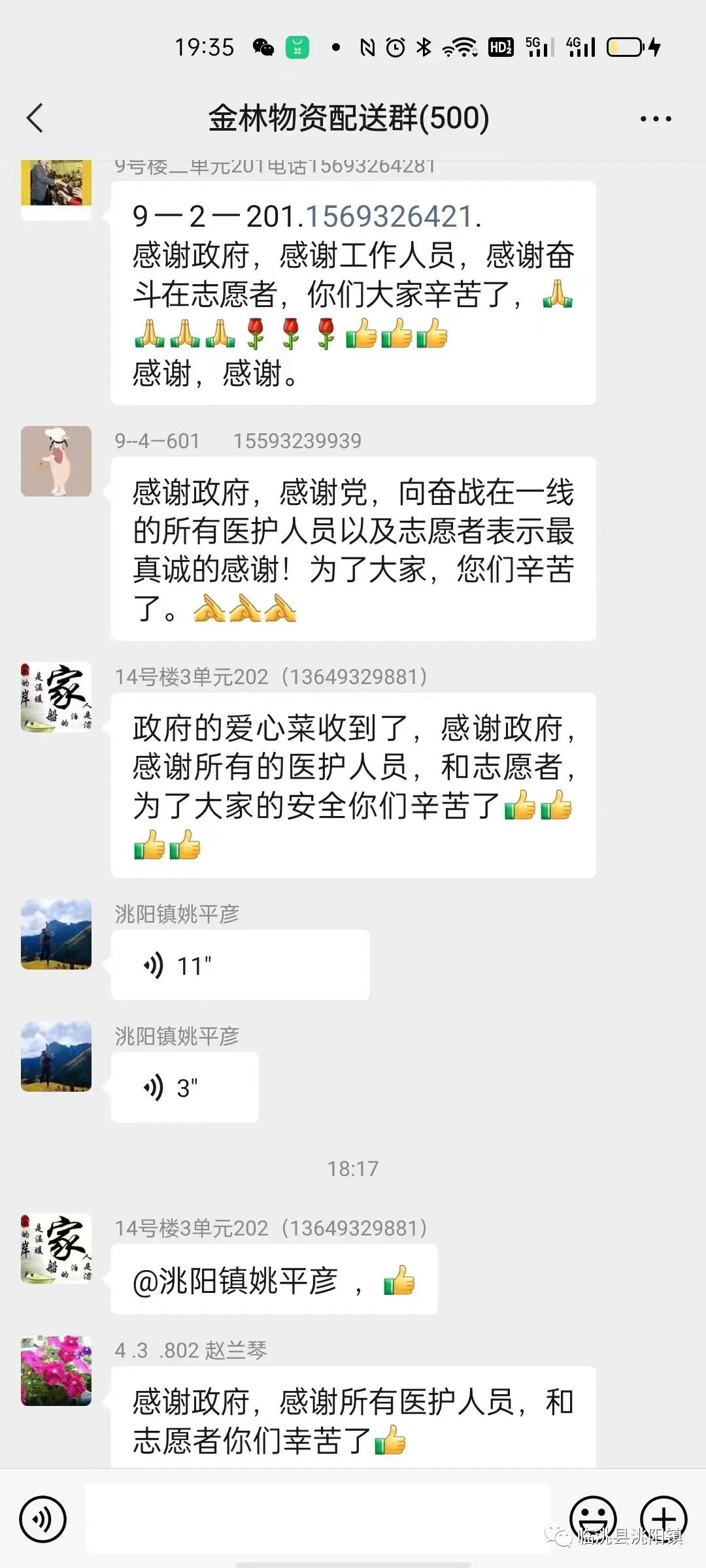Switch to voice input mode
The width and height of the screenshot is (706, 1568).
click(43, 1519)
